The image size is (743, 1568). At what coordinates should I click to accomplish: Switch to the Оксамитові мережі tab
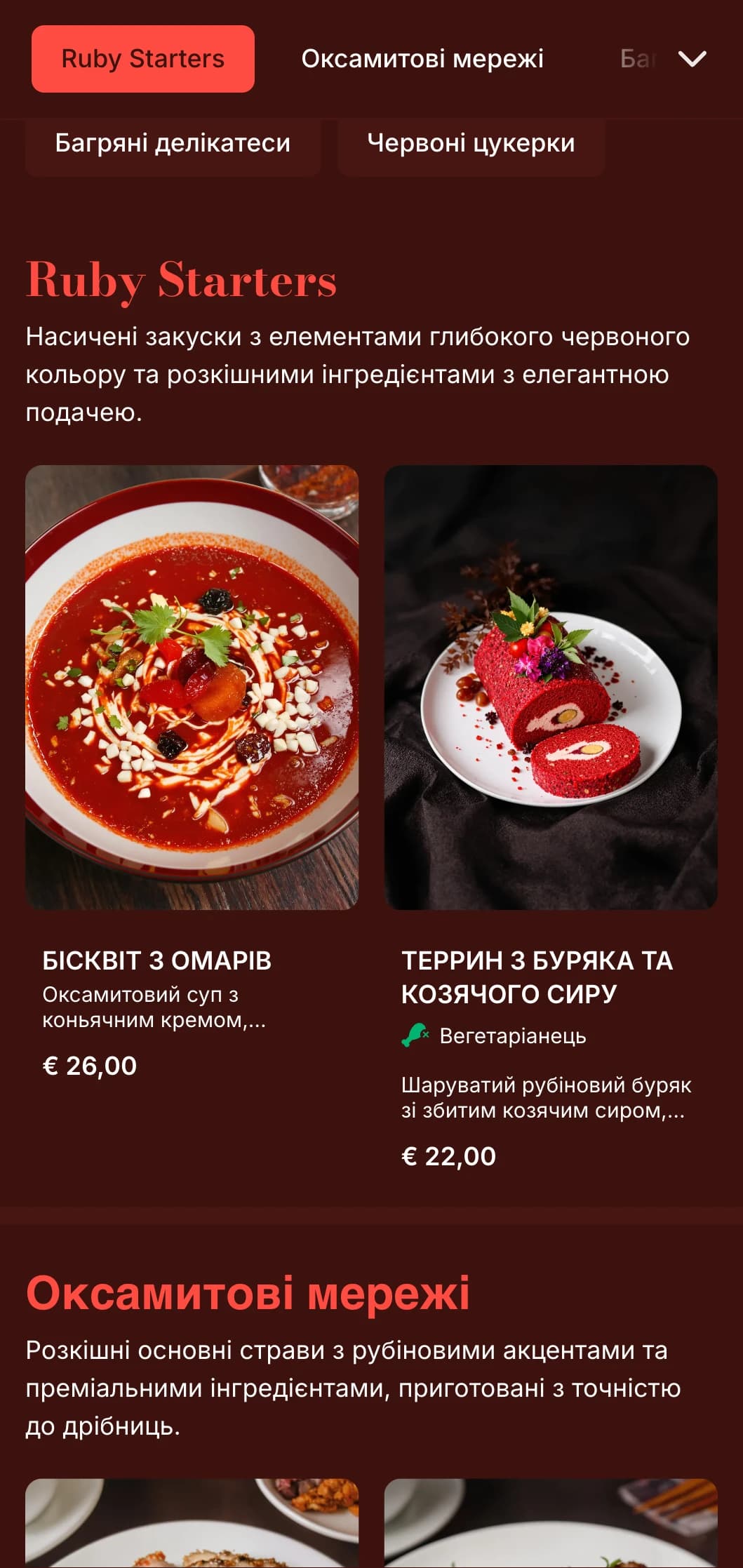[422, 59]
